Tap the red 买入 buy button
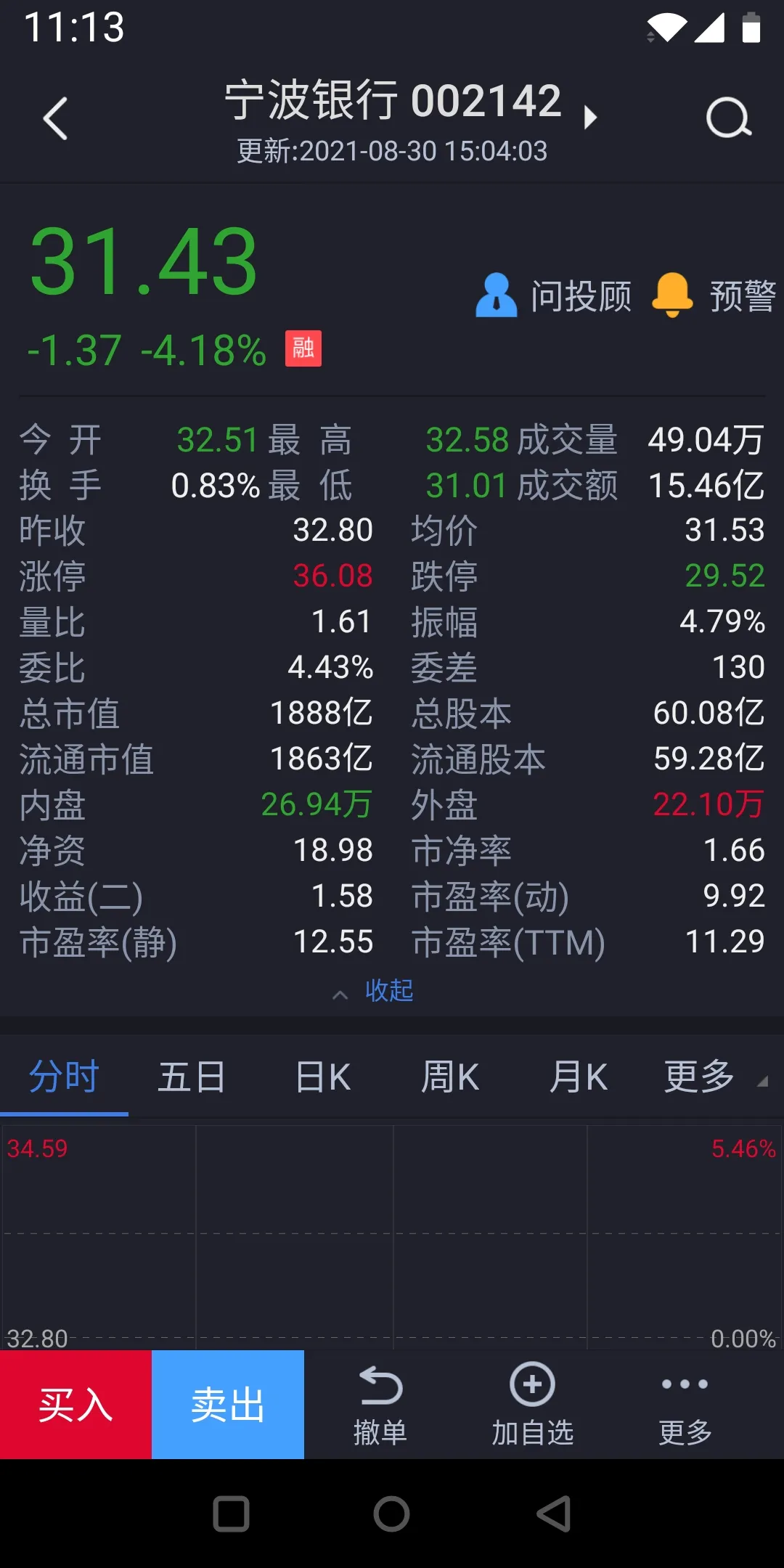This screenshot has width=784, height=1568. (75, 1405)
